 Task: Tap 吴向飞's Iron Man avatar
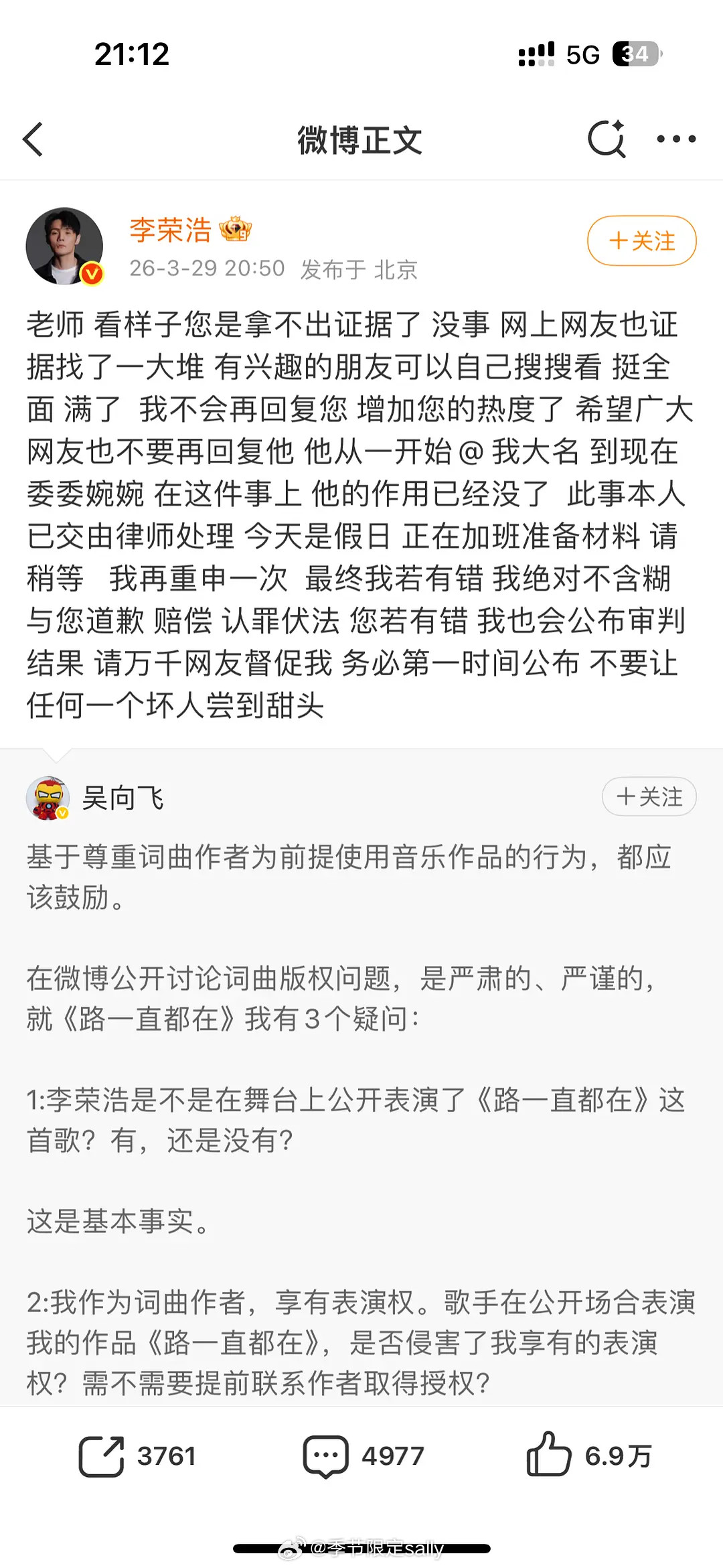point(47,798)
